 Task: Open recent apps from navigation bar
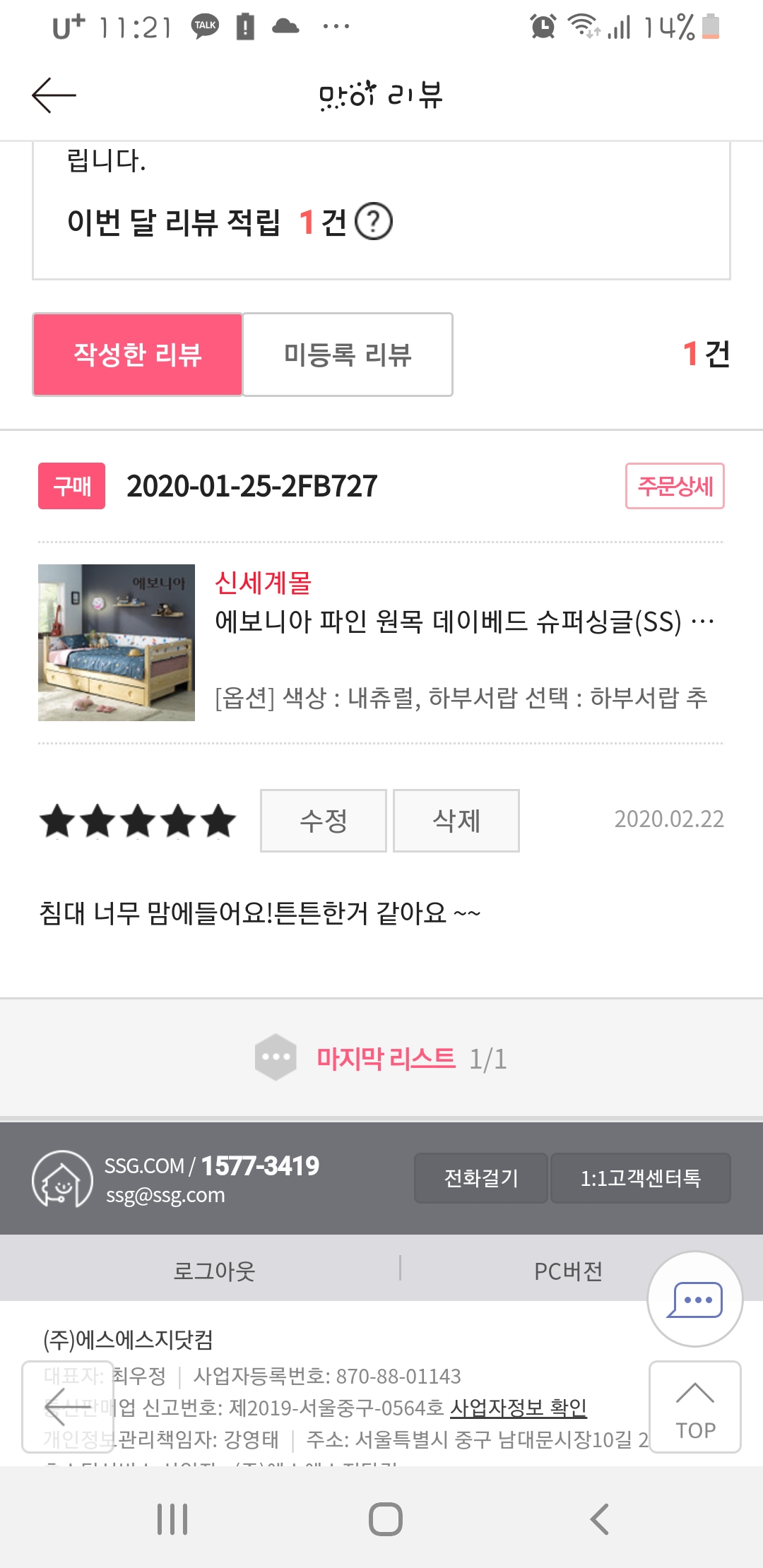(172, 1519)
